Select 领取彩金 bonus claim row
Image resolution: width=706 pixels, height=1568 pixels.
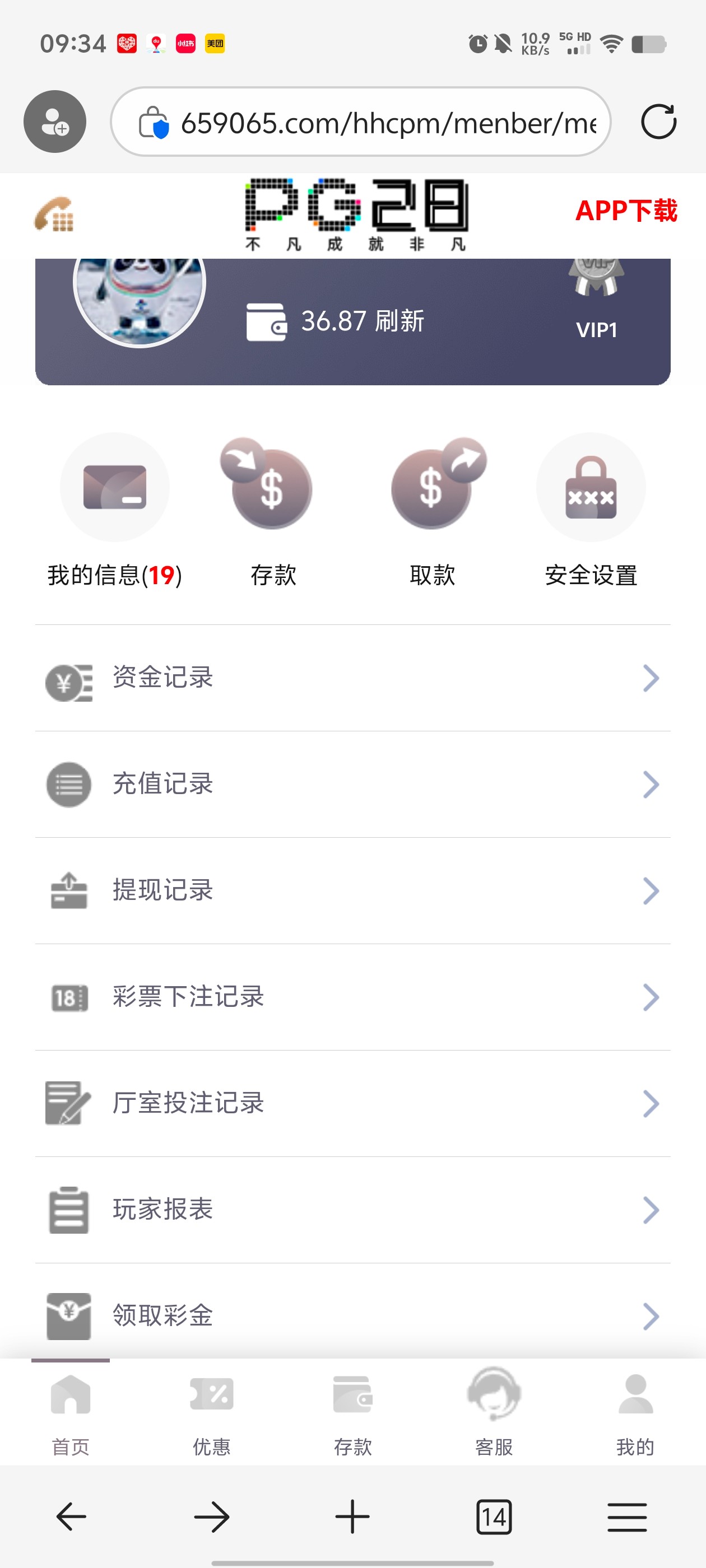click(x=352, y=1315)
